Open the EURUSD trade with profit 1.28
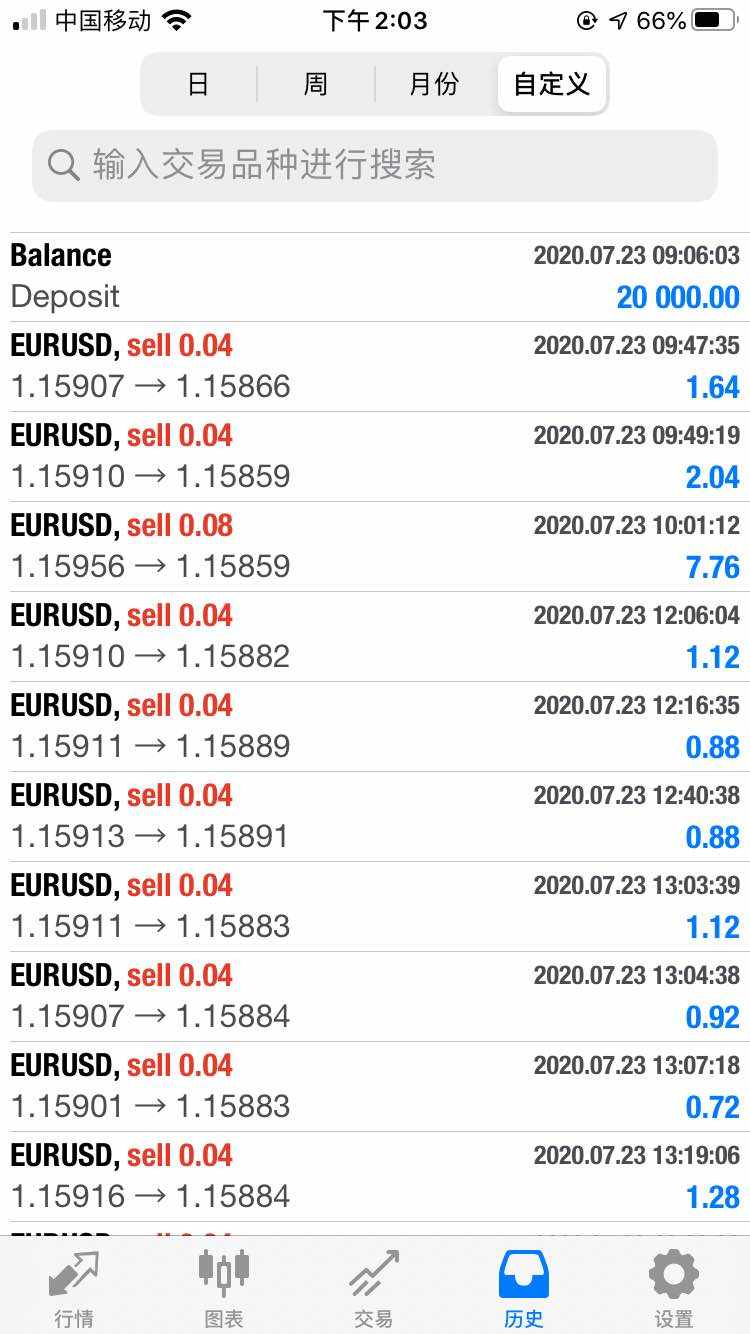 click(375, 1177)
